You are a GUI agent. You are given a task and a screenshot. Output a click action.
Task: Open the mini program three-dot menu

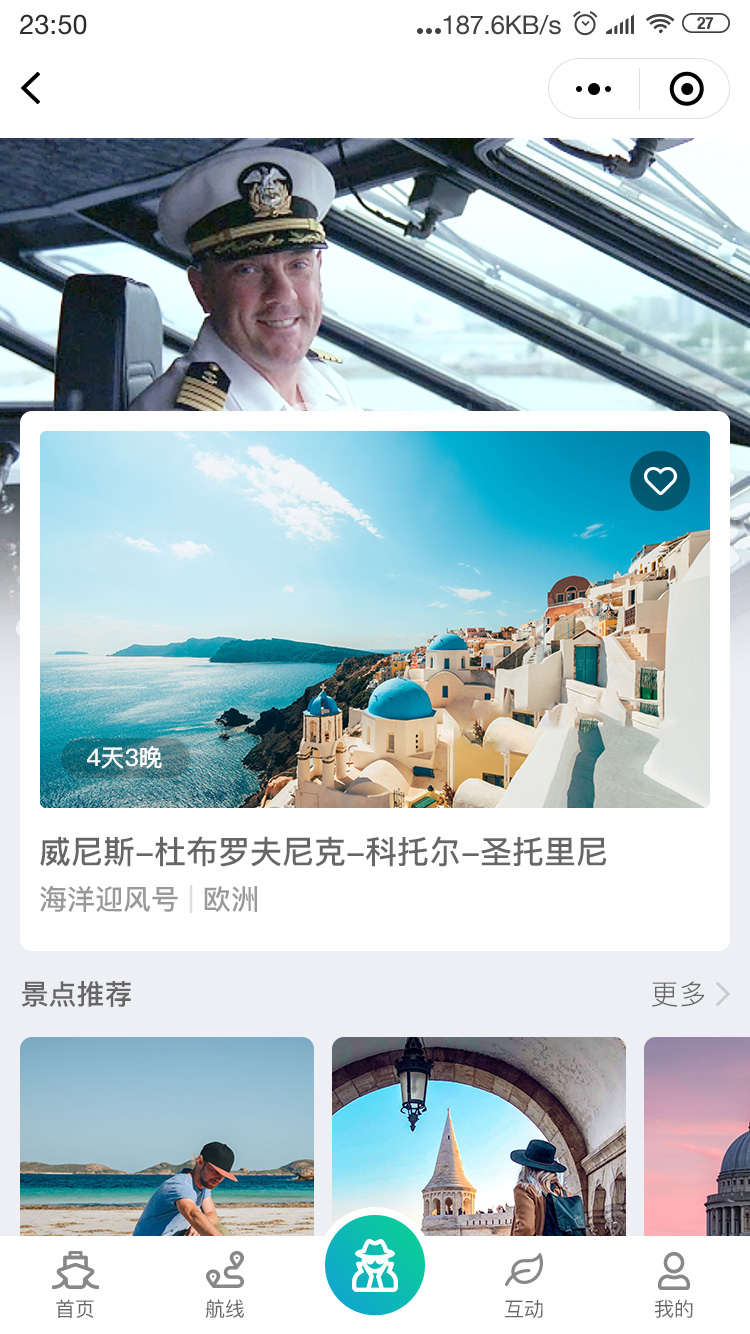[x=594, y=89]
